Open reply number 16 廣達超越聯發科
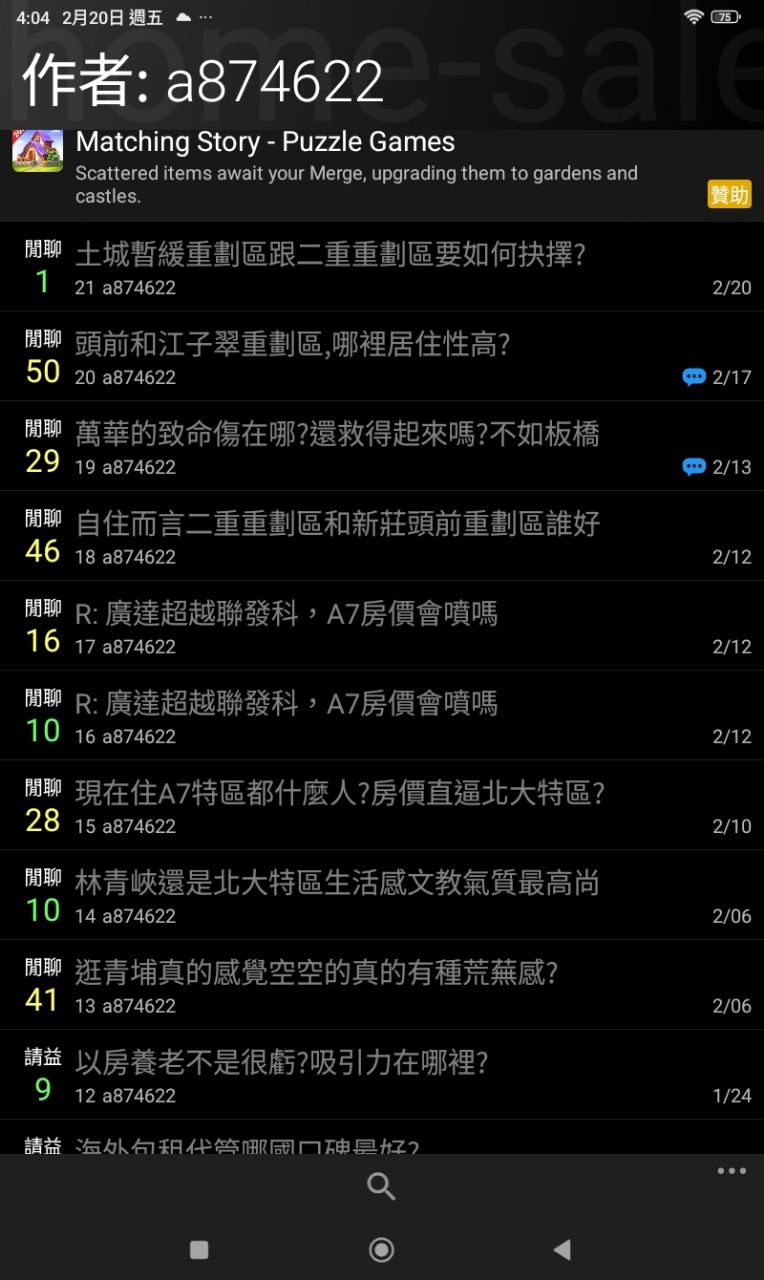The width and height of the screenshot is (764, 1280). pos(286,704)
